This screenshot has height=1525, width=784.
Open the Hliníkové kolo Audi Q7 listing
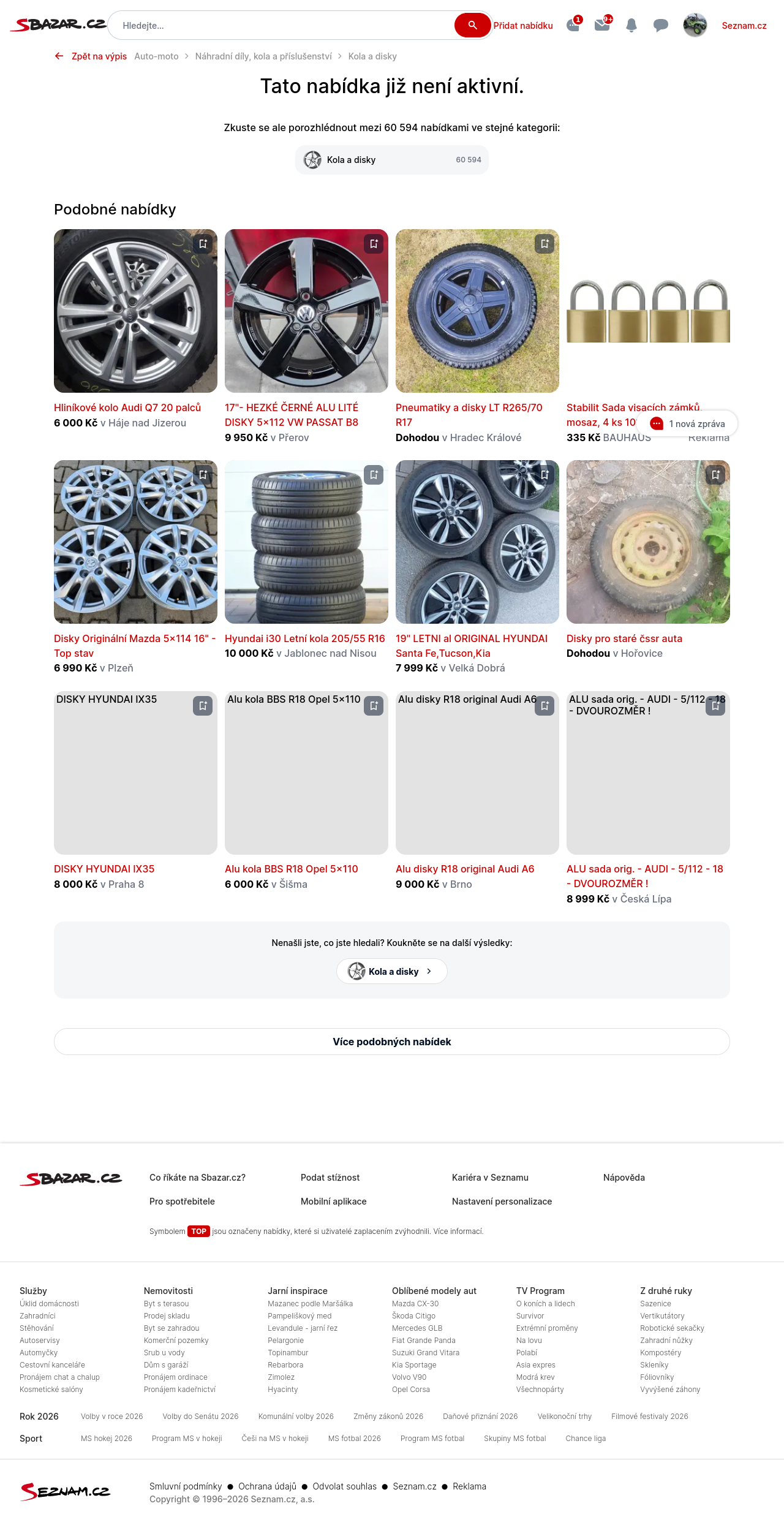127,407
